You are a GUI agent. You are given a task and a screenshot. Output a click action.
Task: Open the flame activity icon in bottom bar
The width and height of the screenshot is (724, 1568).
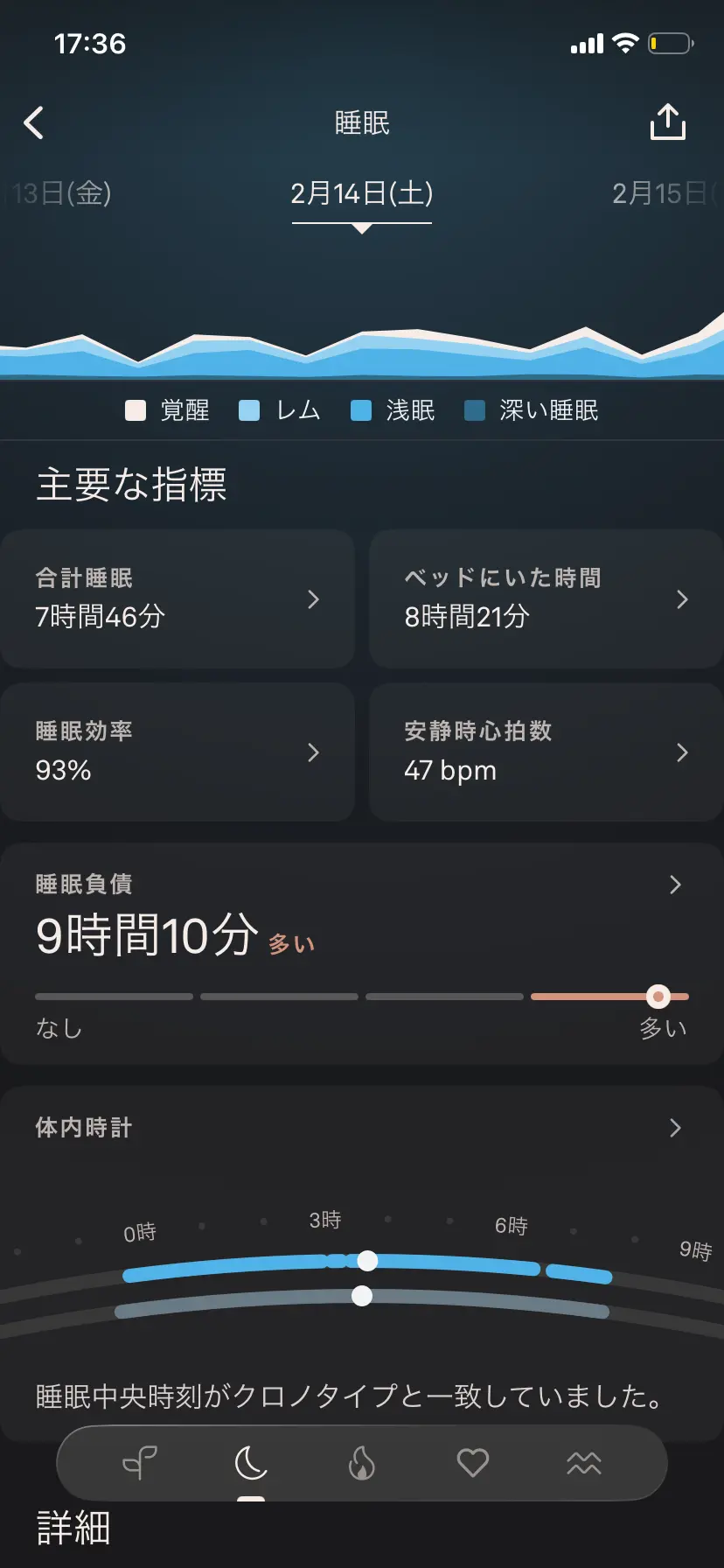362,1462
